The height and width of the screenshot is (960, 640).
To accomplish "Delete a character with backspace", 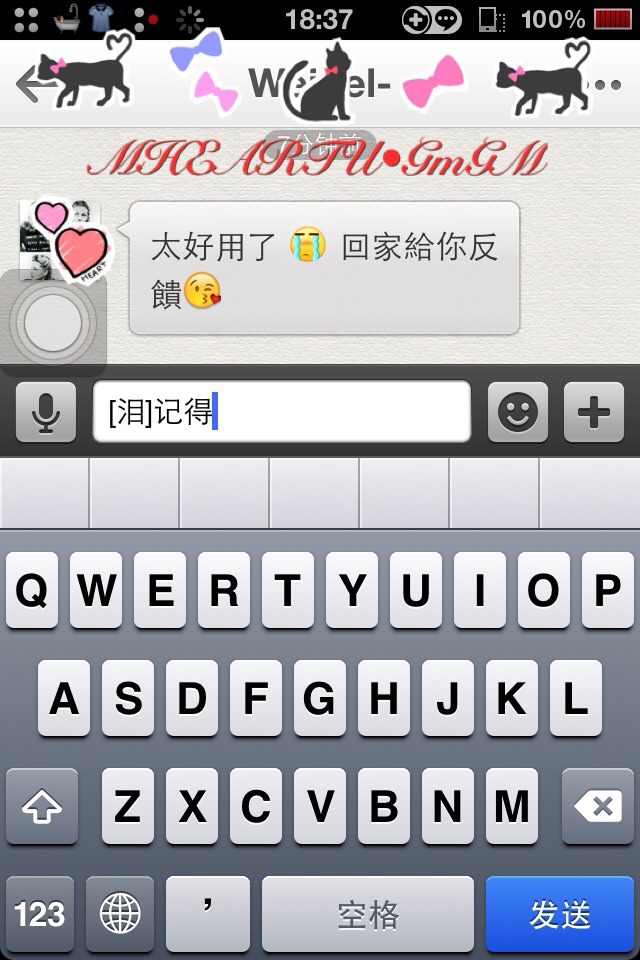I will coord(598,806).
